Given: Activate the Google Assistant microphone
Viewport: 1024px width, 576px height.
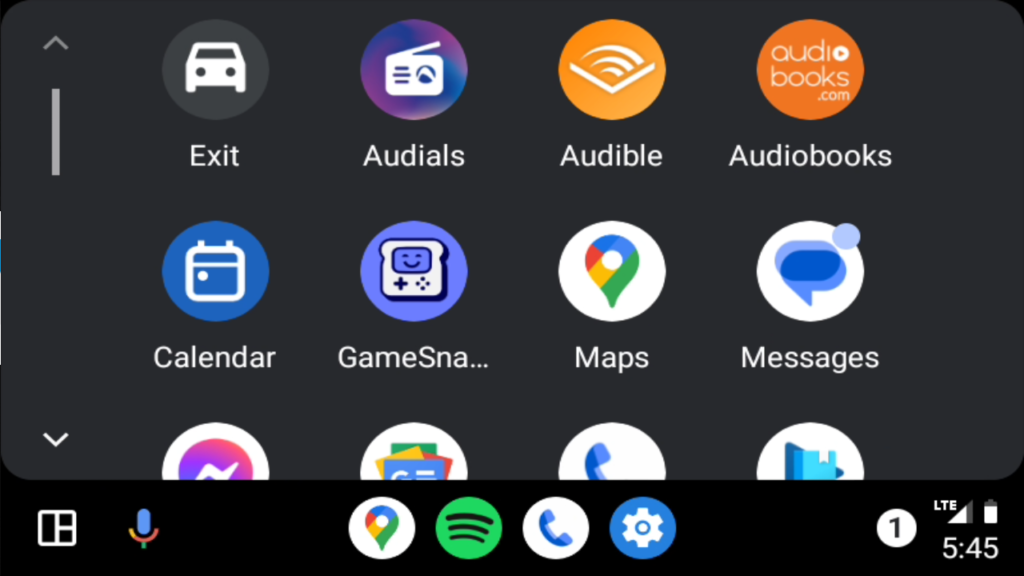Looking at the screenshot, I should [144, 527].
